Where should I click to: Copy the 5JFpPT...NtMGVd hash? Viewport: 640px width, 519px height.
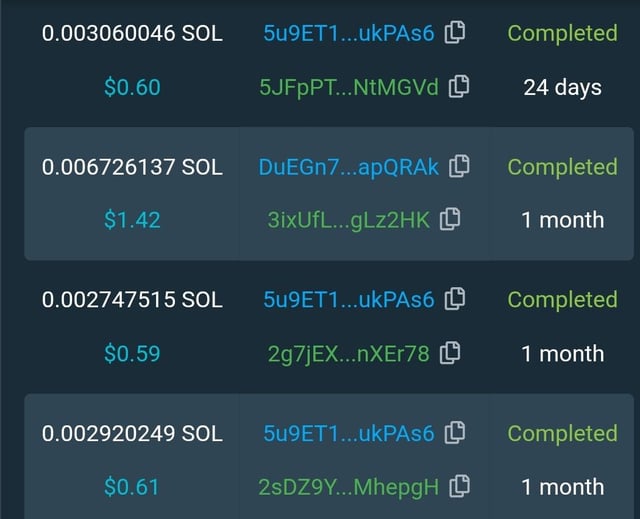pos(460,87)
